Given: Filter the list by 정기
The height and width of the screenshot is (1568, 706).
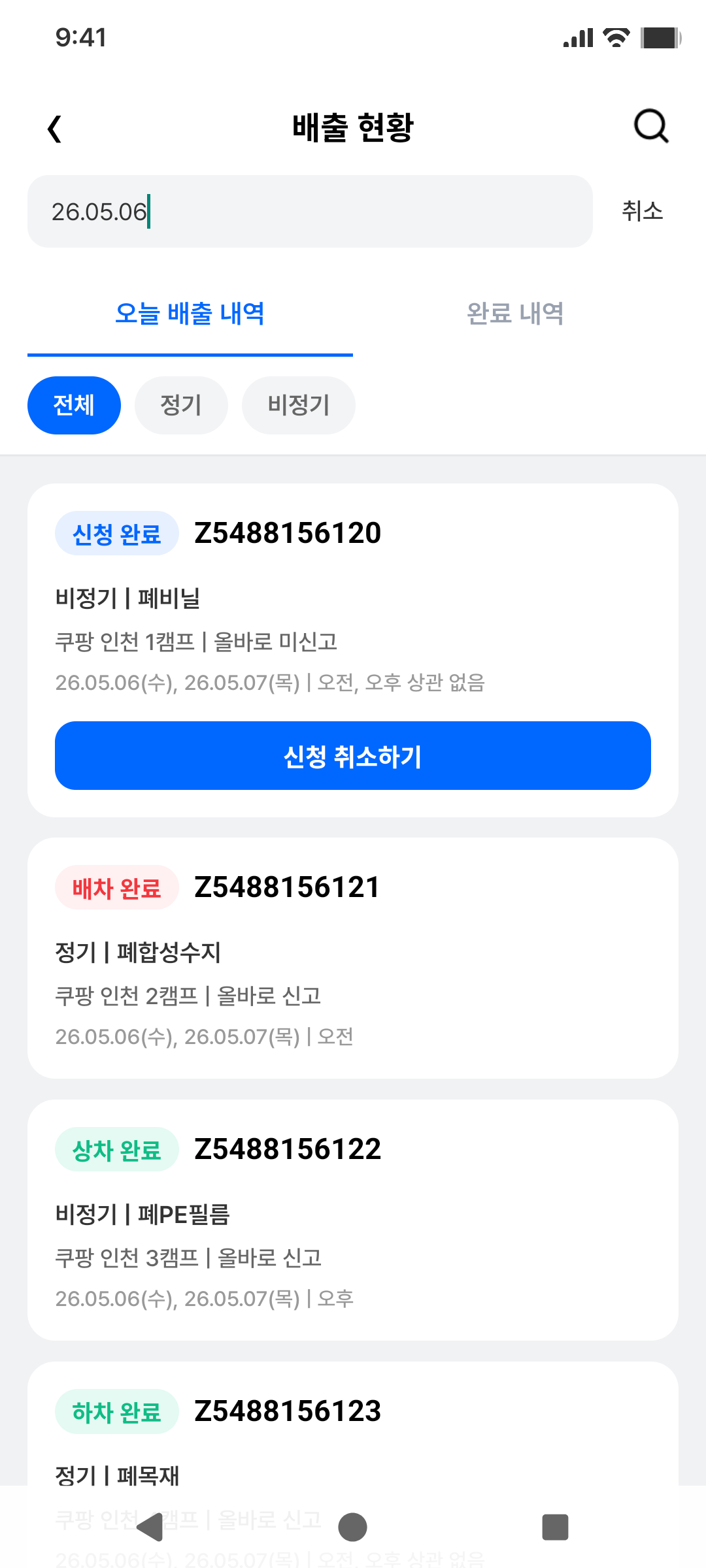Looking at the screenshot, I should point(181,405).
